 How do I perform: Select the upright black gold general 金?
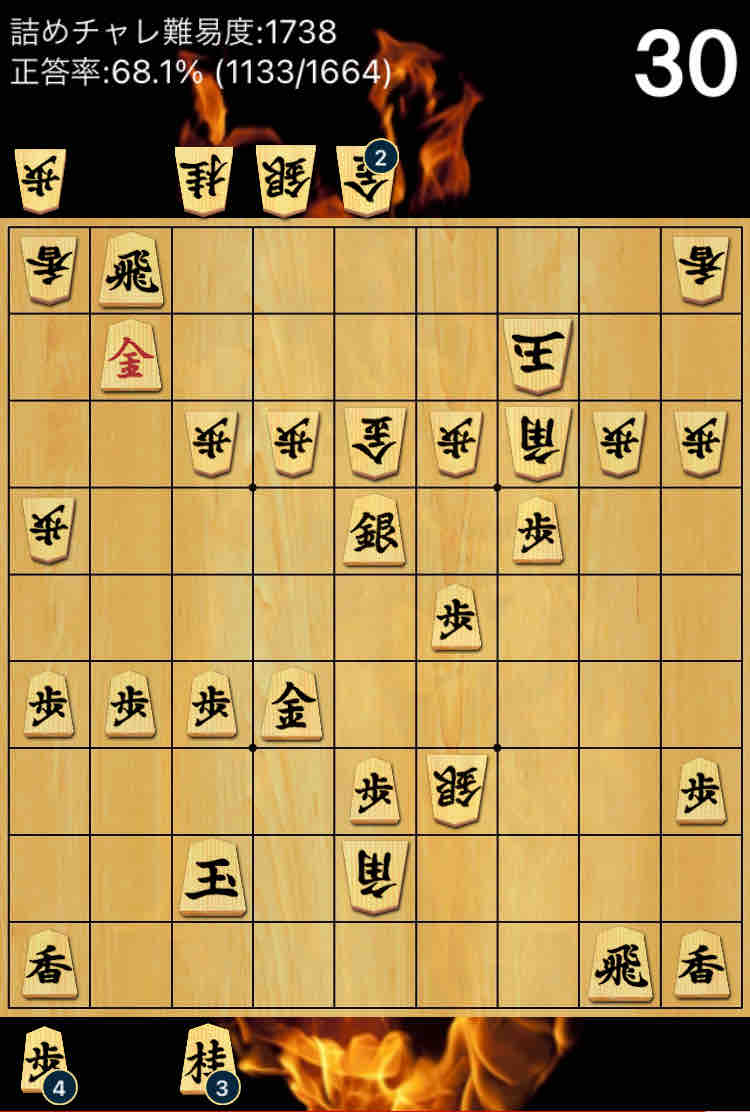click(293, 703)
